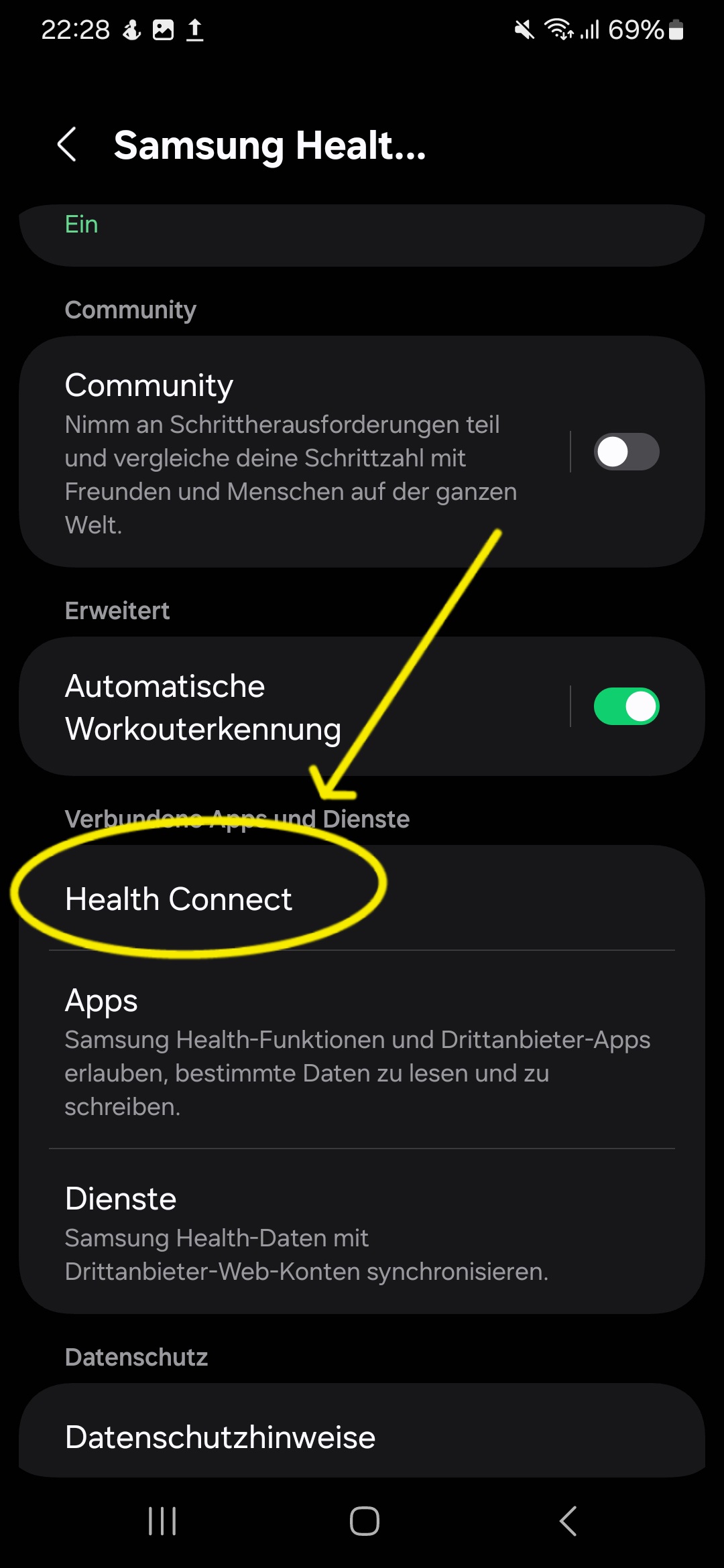Image resolution: width=724 pixels, height=1568 pixels.
Task: Open Datenschutzhinweise
Action: click(355, 1437)
